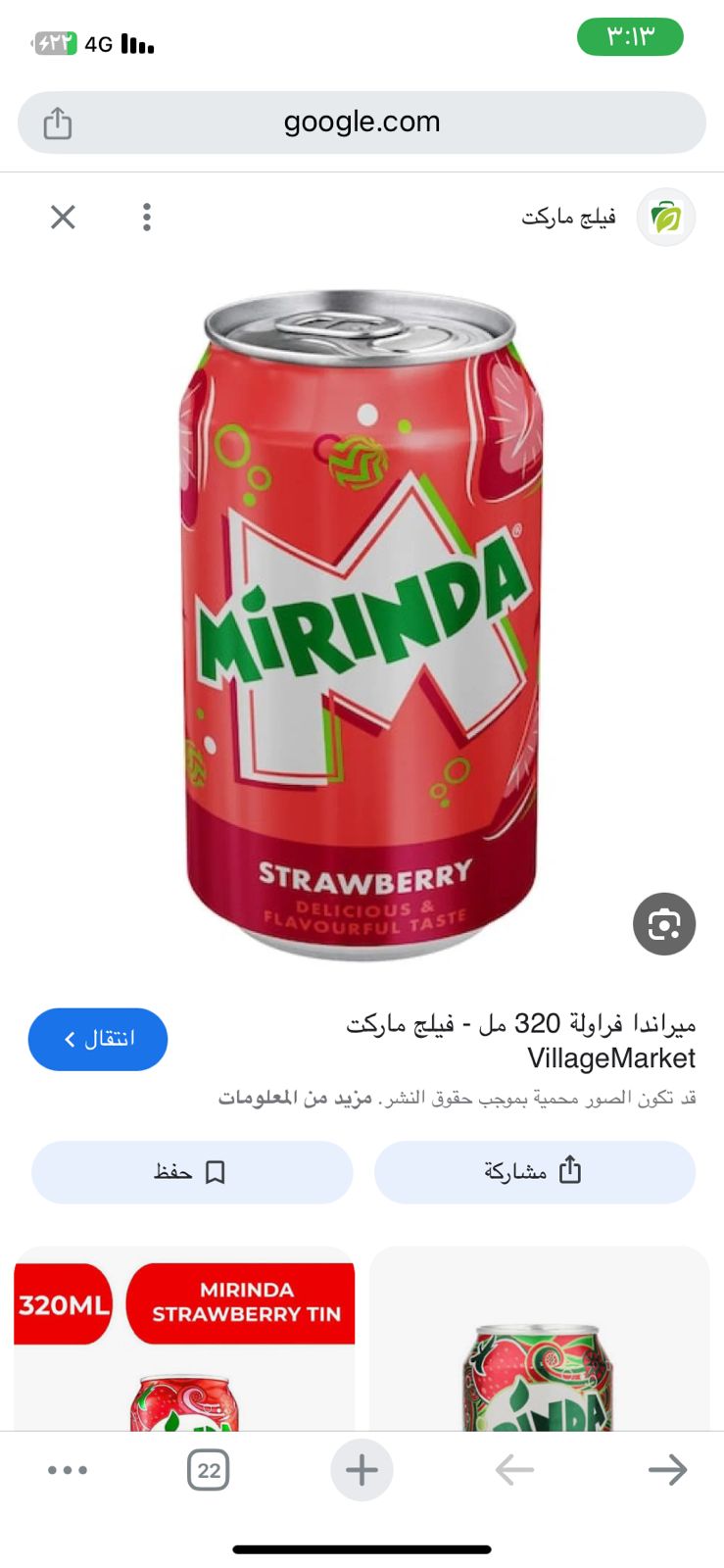Open a new tab with the plus icon
Image resolution: width=724 pixels, height=1568 pixels.
(x=362, y=1469)
